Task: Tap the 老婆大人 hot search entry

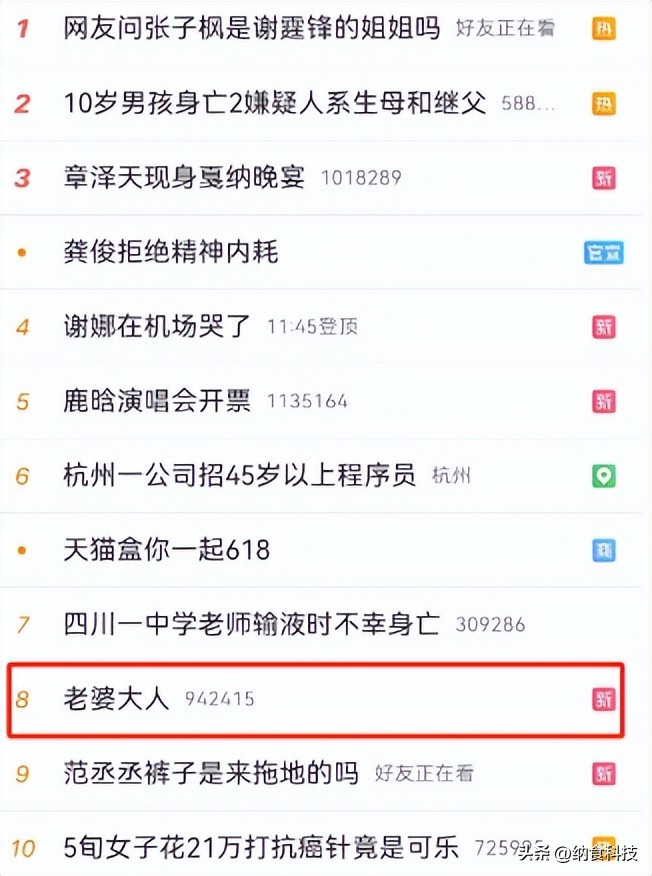Action: 118,699
